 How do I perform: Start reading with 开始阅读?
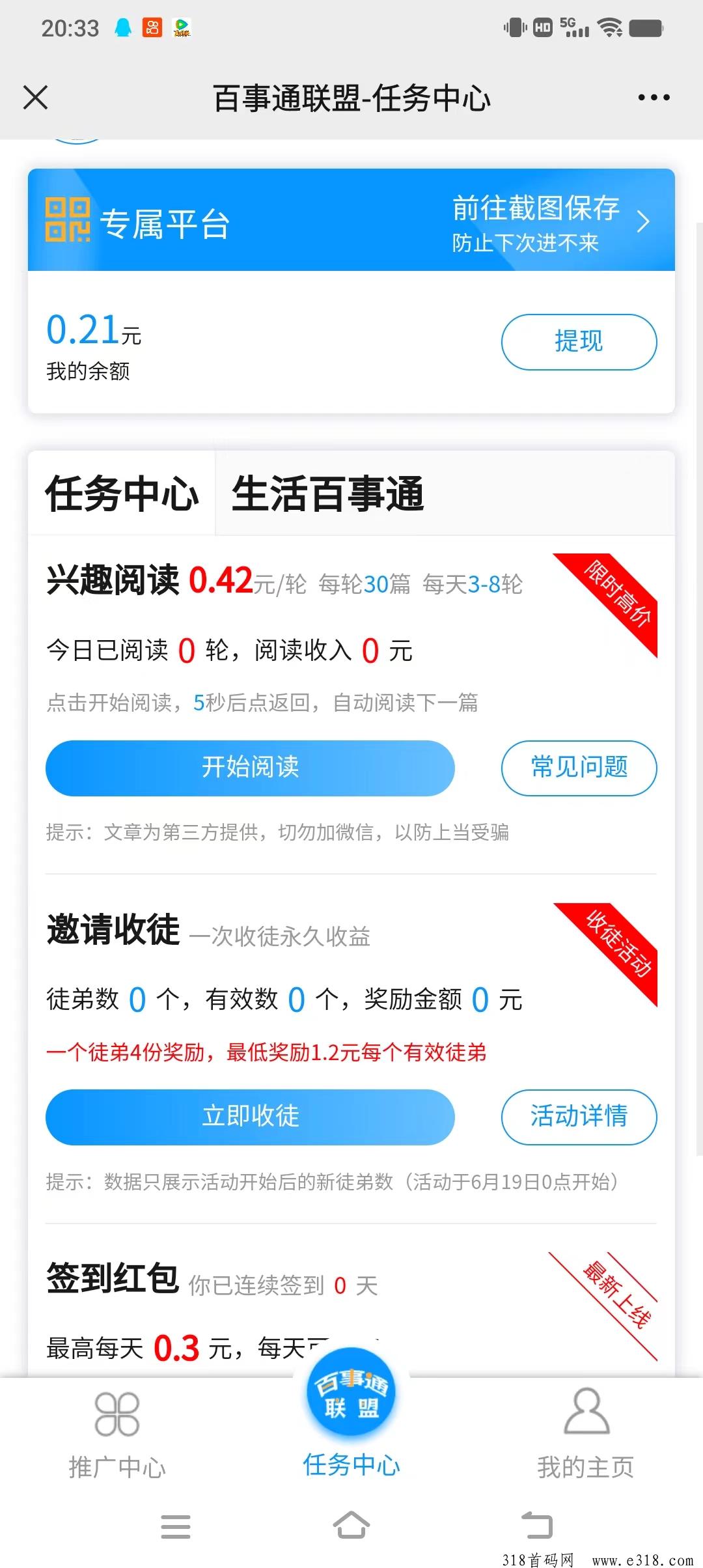250,768
